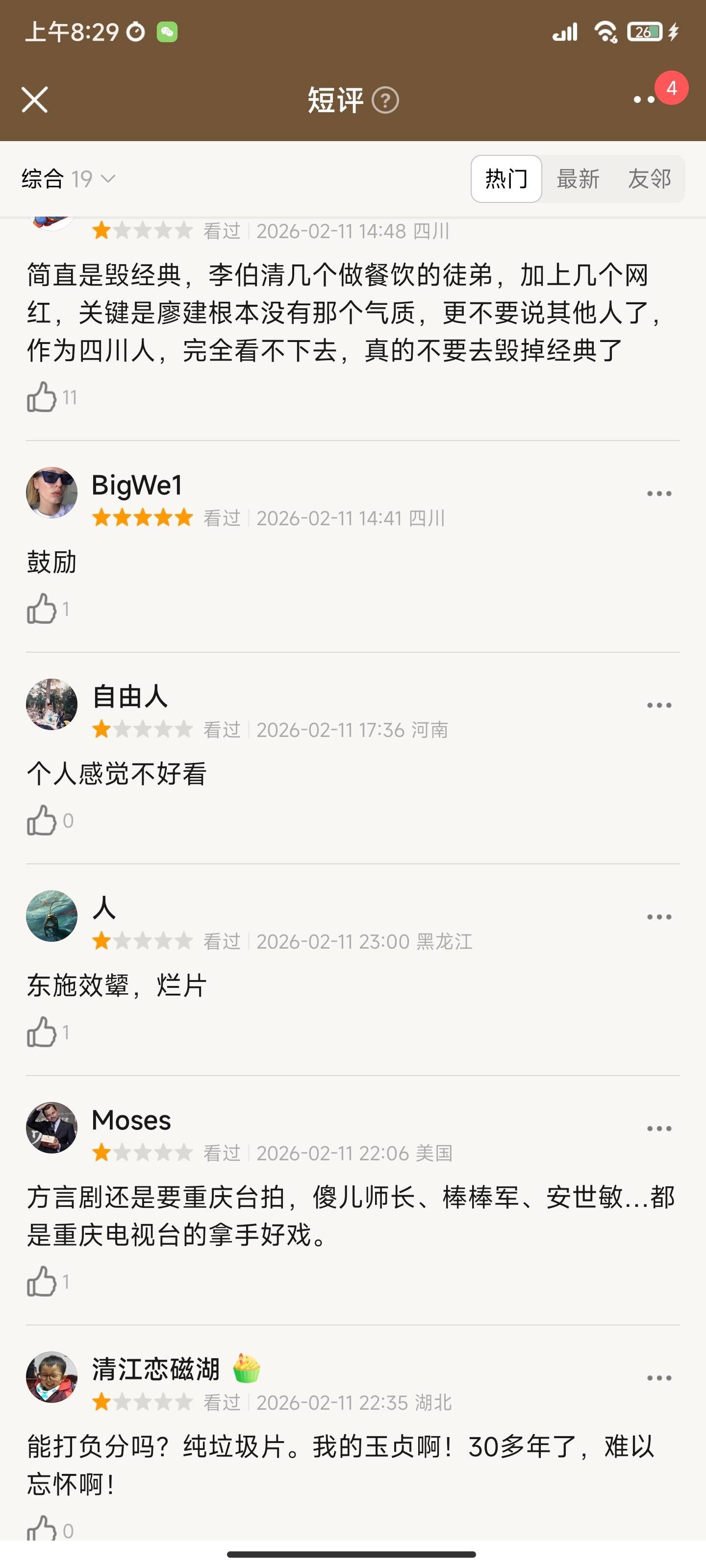Switch to the 热门 tab
This screenshot has height=1568, width=706.
tap(505, 179)
